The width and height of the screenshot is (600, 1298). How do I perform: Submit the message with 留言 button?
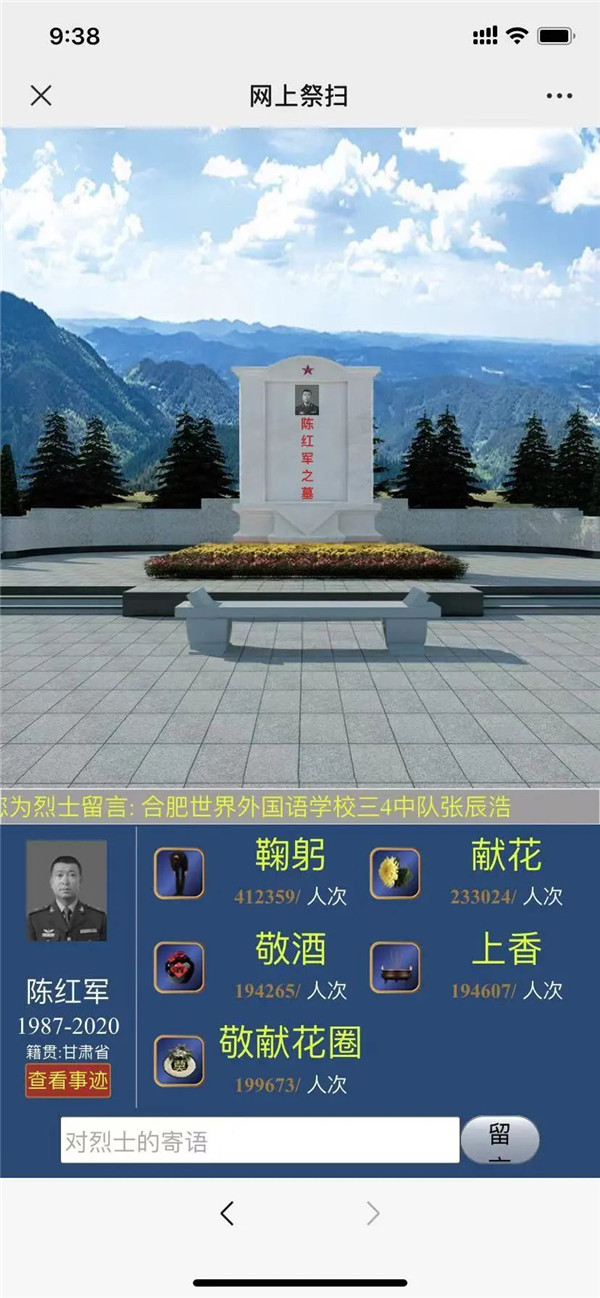499,1140
